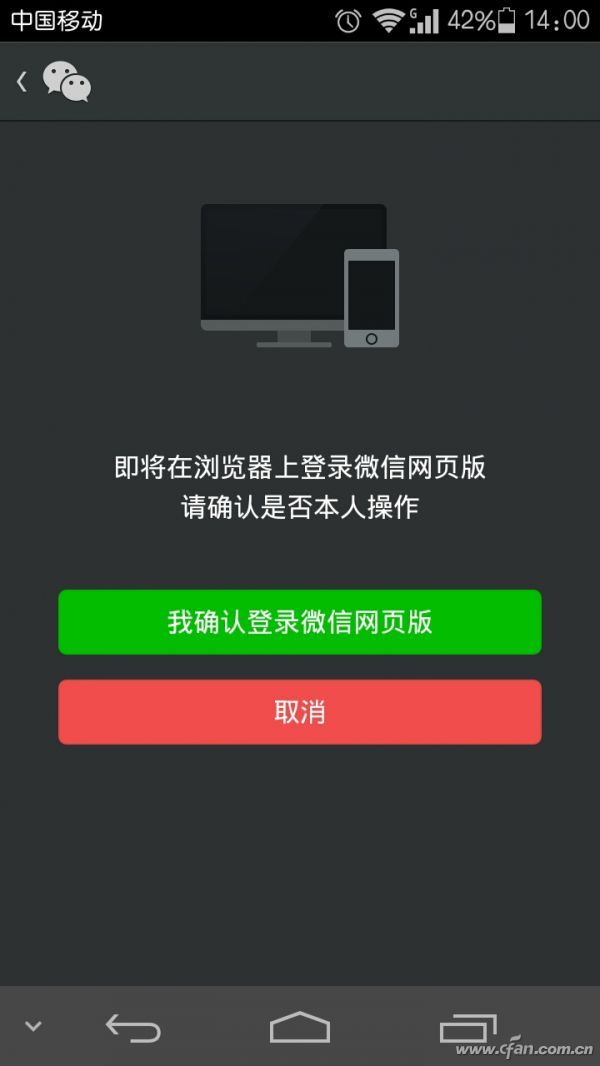
Task: Cancel the web login request
Action: pyautogui.click(x=300, y=712)
